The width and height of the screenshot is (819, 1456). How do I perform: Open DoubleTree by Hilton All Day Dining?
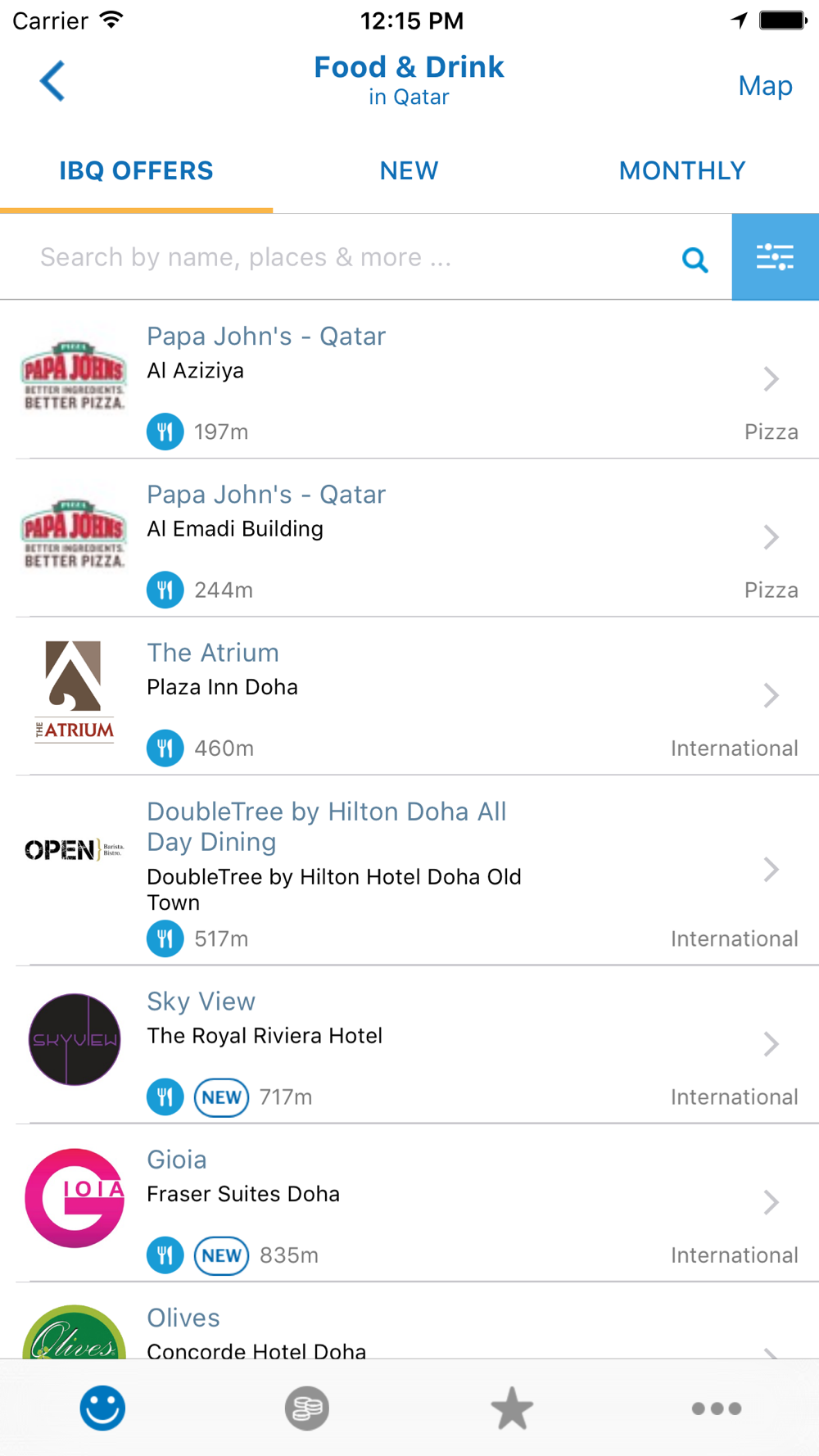tap(409, 870)
